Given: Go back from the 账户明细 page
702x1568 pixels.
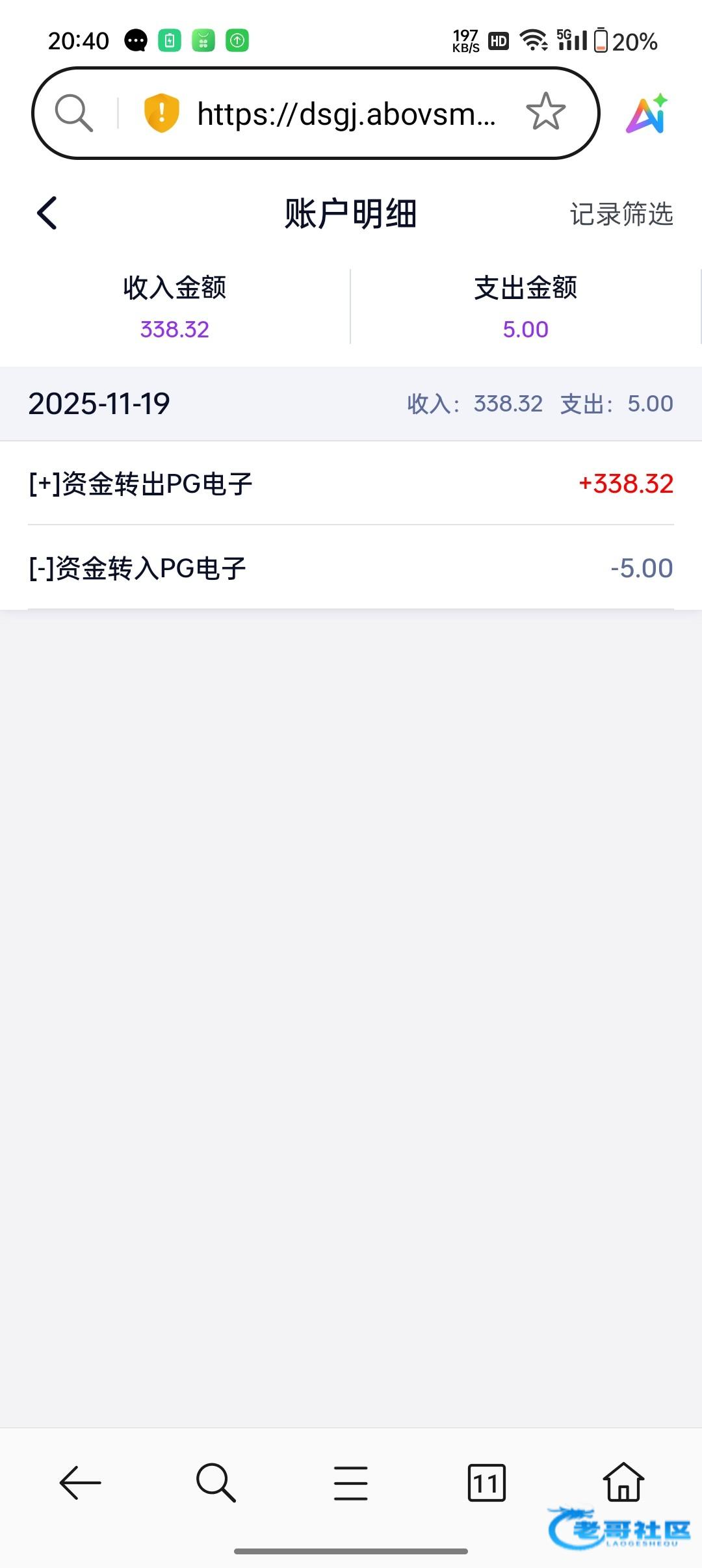Looking at the screenshot, I should (47, 213).
